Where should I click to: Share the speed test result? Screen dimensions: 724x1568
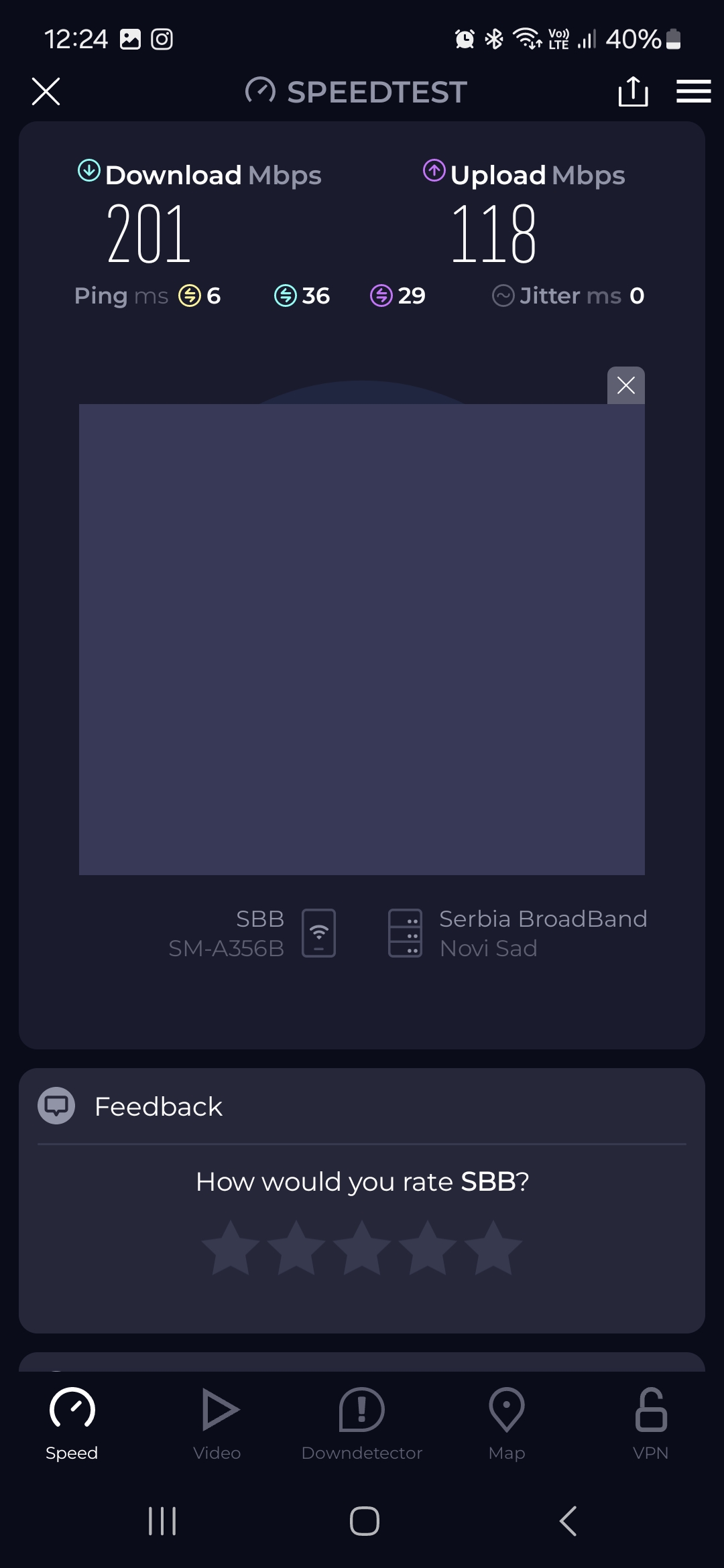pos(633,91)
